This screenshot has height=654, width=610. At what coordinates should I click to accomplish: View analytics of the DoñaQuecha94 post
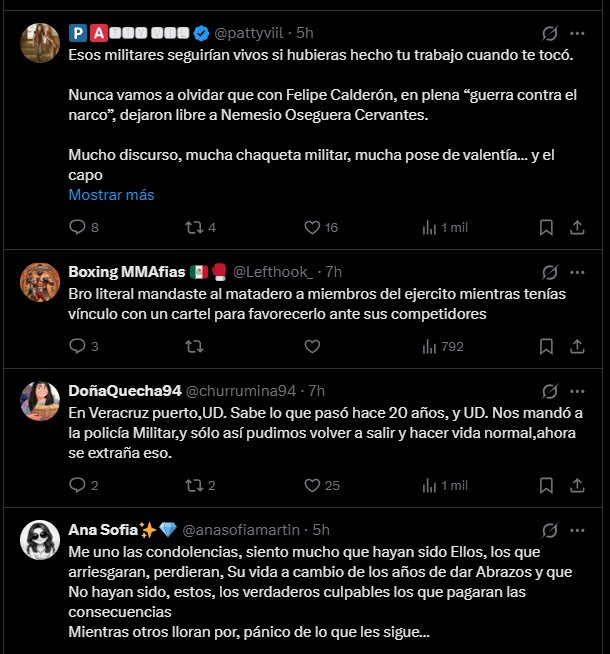click(445, 485)
